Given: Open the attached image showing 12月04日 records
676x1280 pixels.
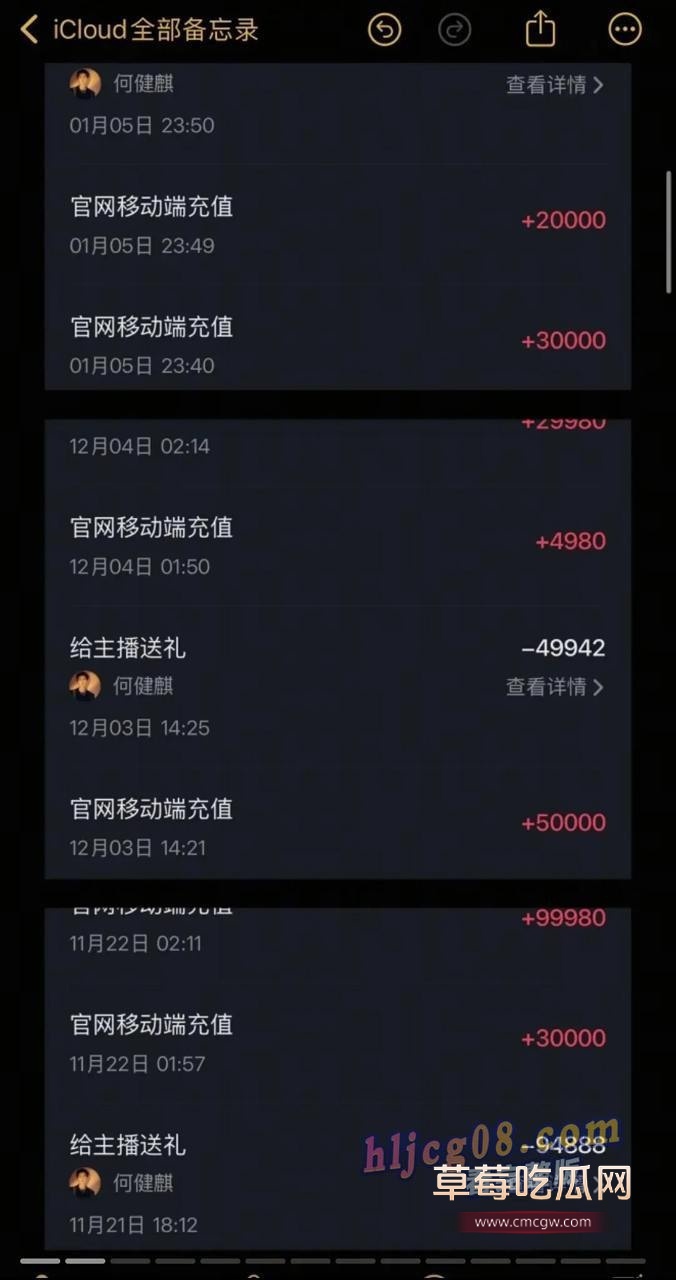Looking at the screenshot, I should [338, 648].
